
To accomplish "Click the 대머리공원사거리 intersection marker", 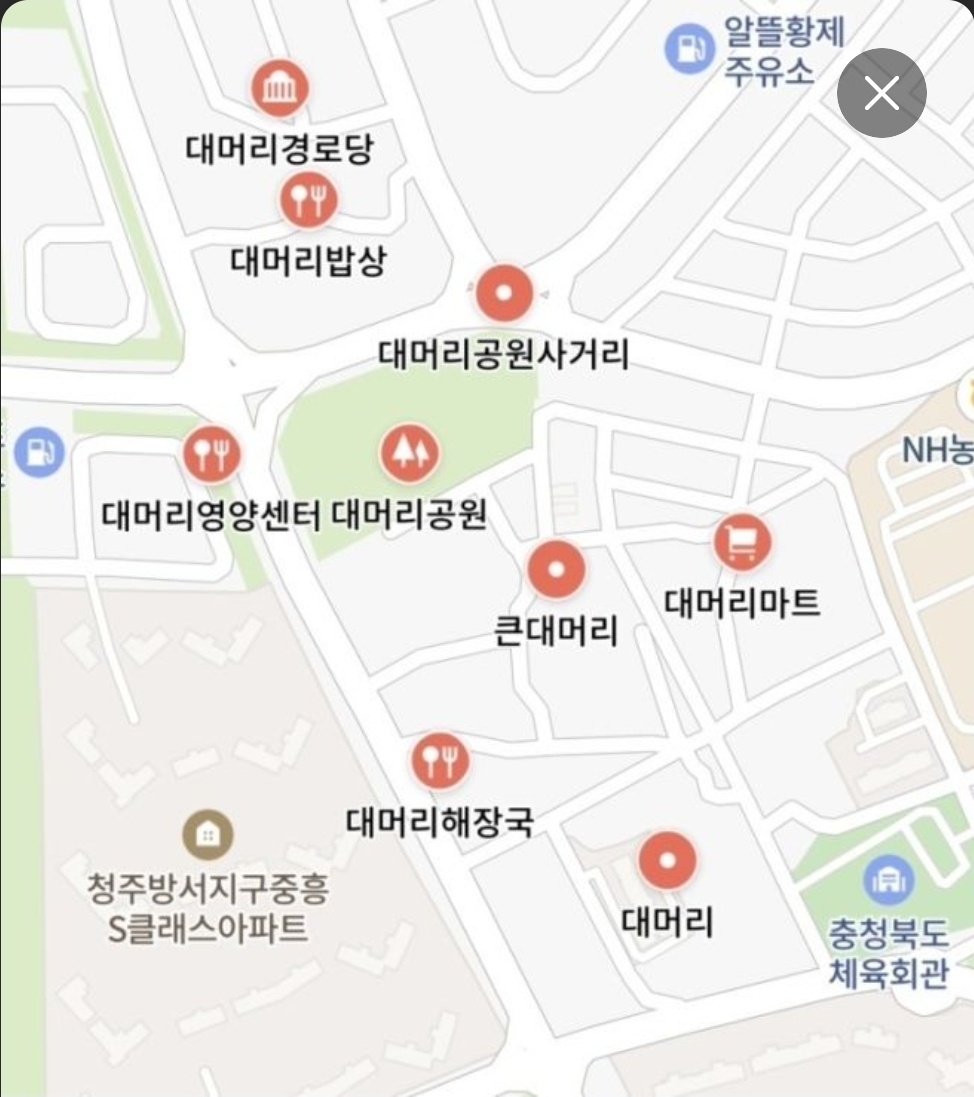I will pos(504,292).
